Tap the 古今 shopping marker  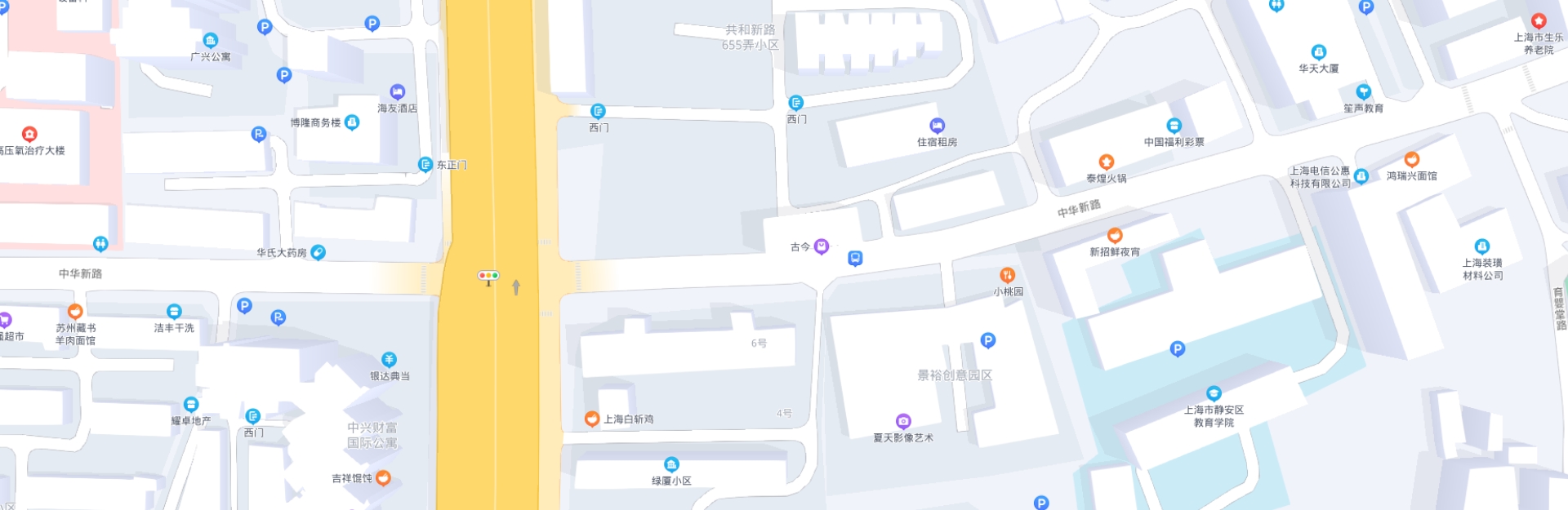click(x=822, y=246)
